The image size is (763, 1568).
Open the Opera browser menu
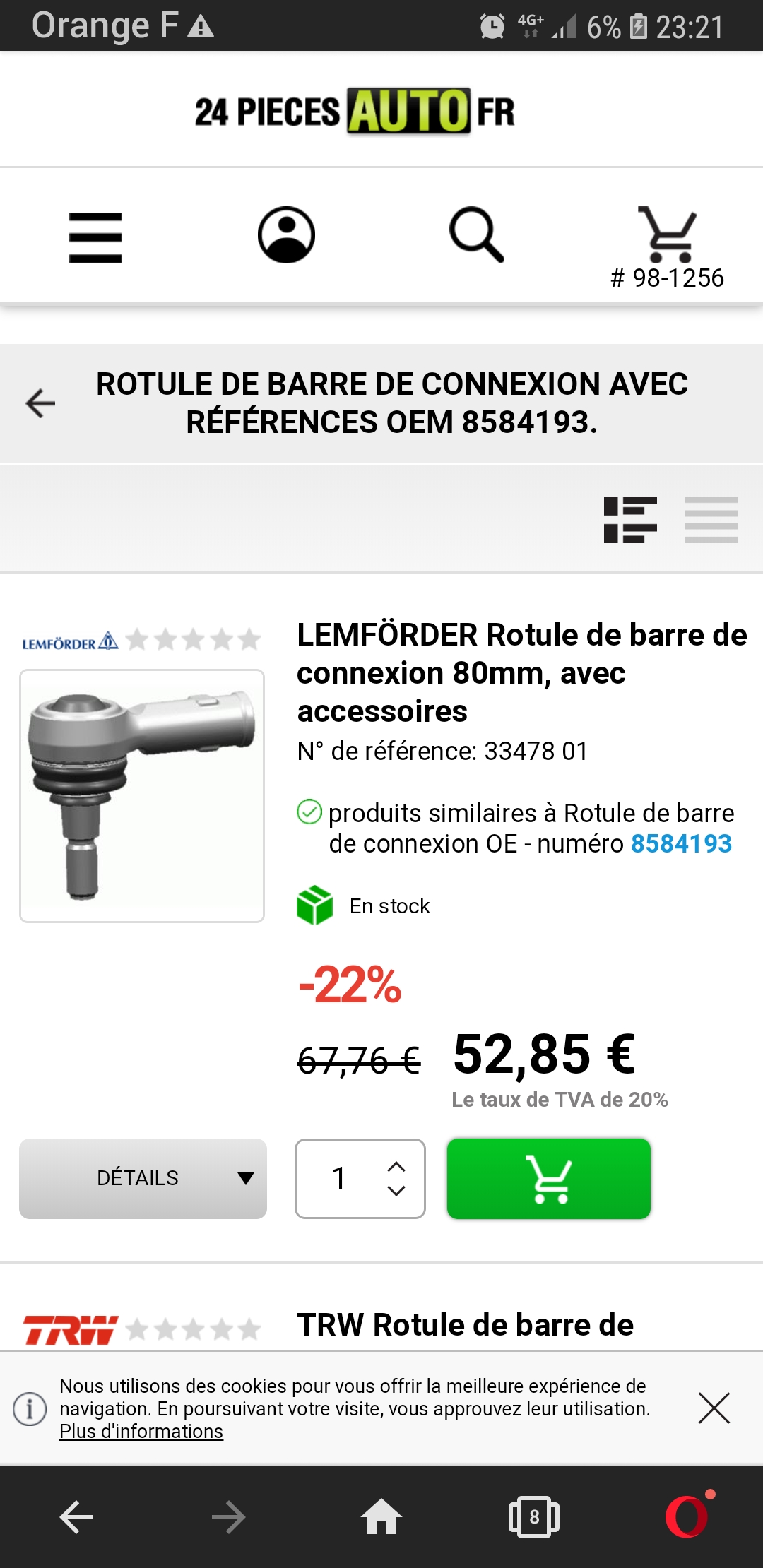tap(687, 1516)
